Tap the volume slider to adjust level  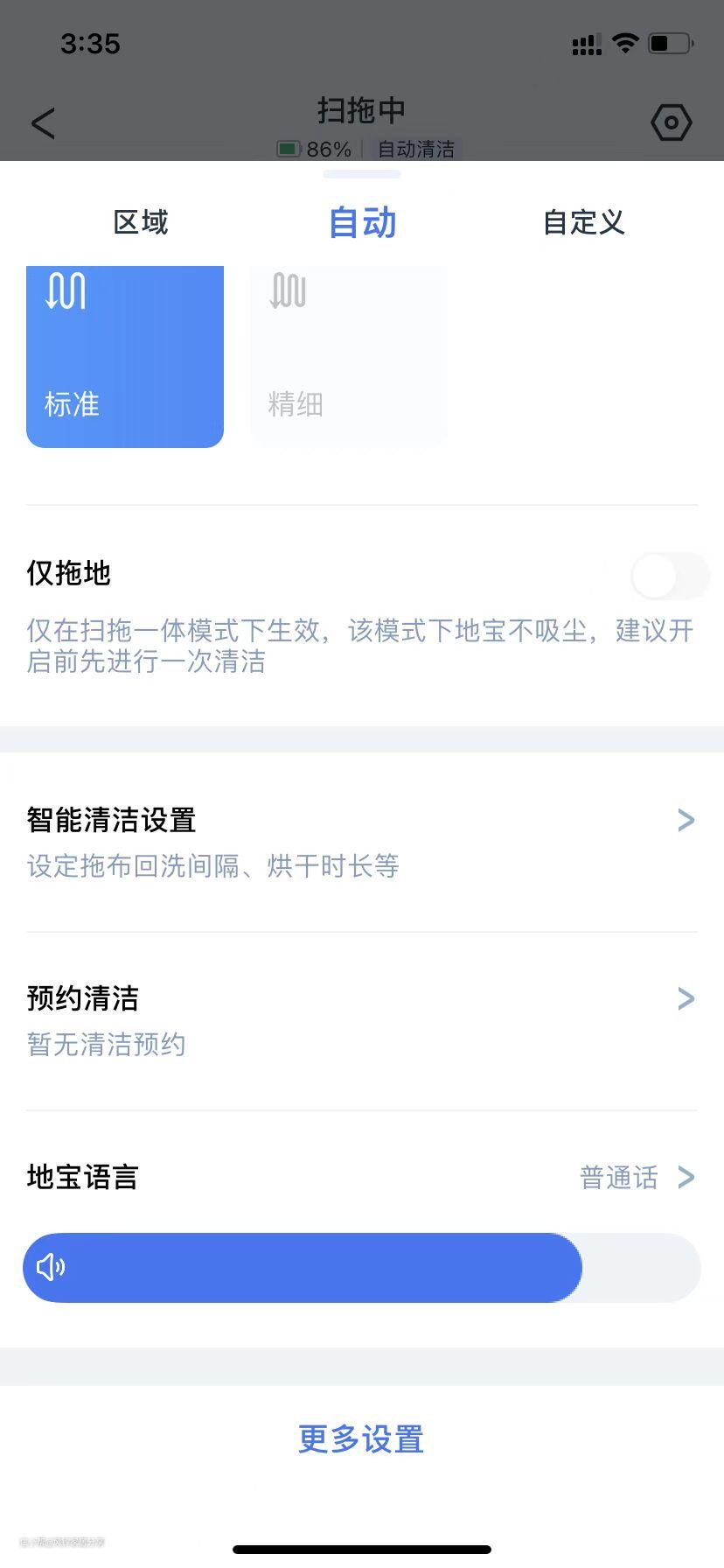click(362, 1268)
